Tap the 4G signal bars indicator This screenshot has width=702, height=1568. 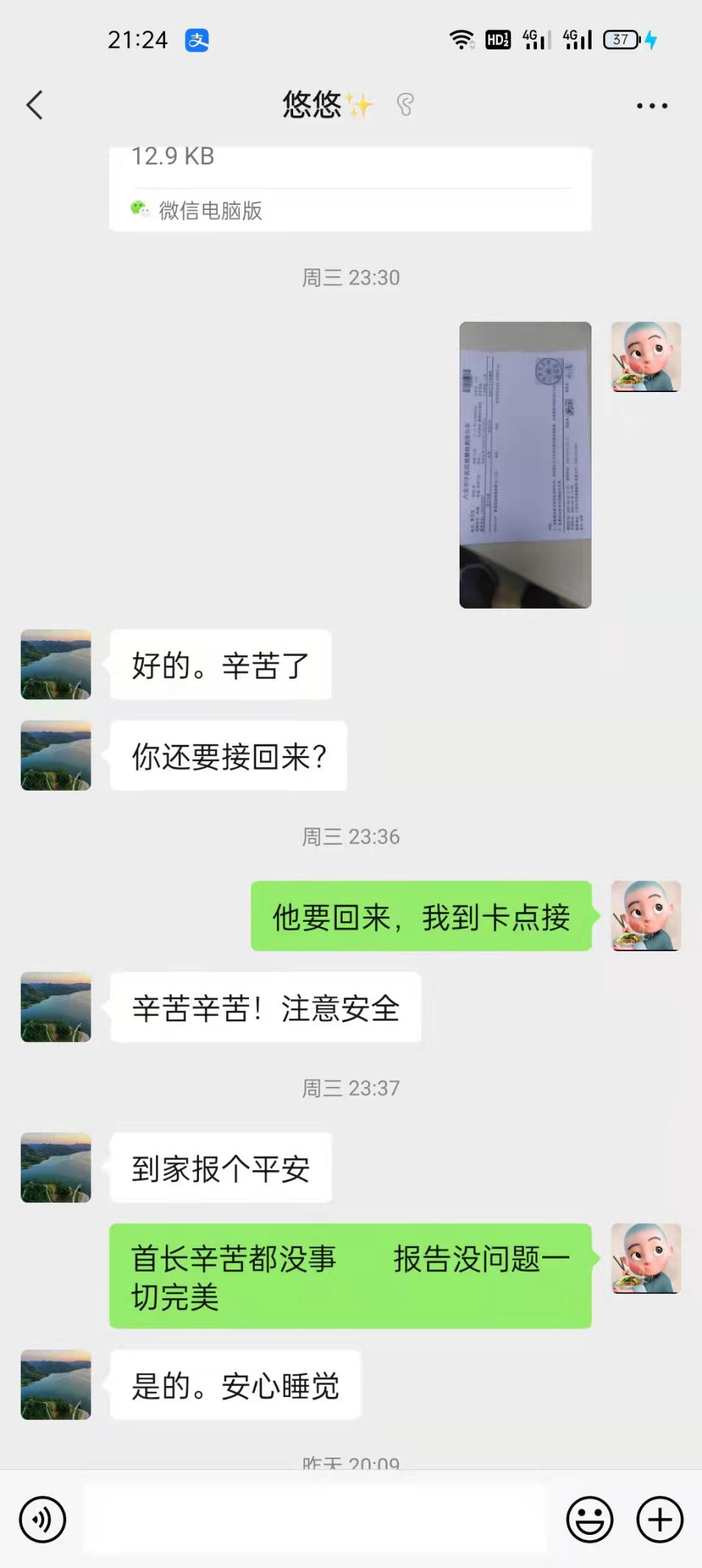click(538, 40)
